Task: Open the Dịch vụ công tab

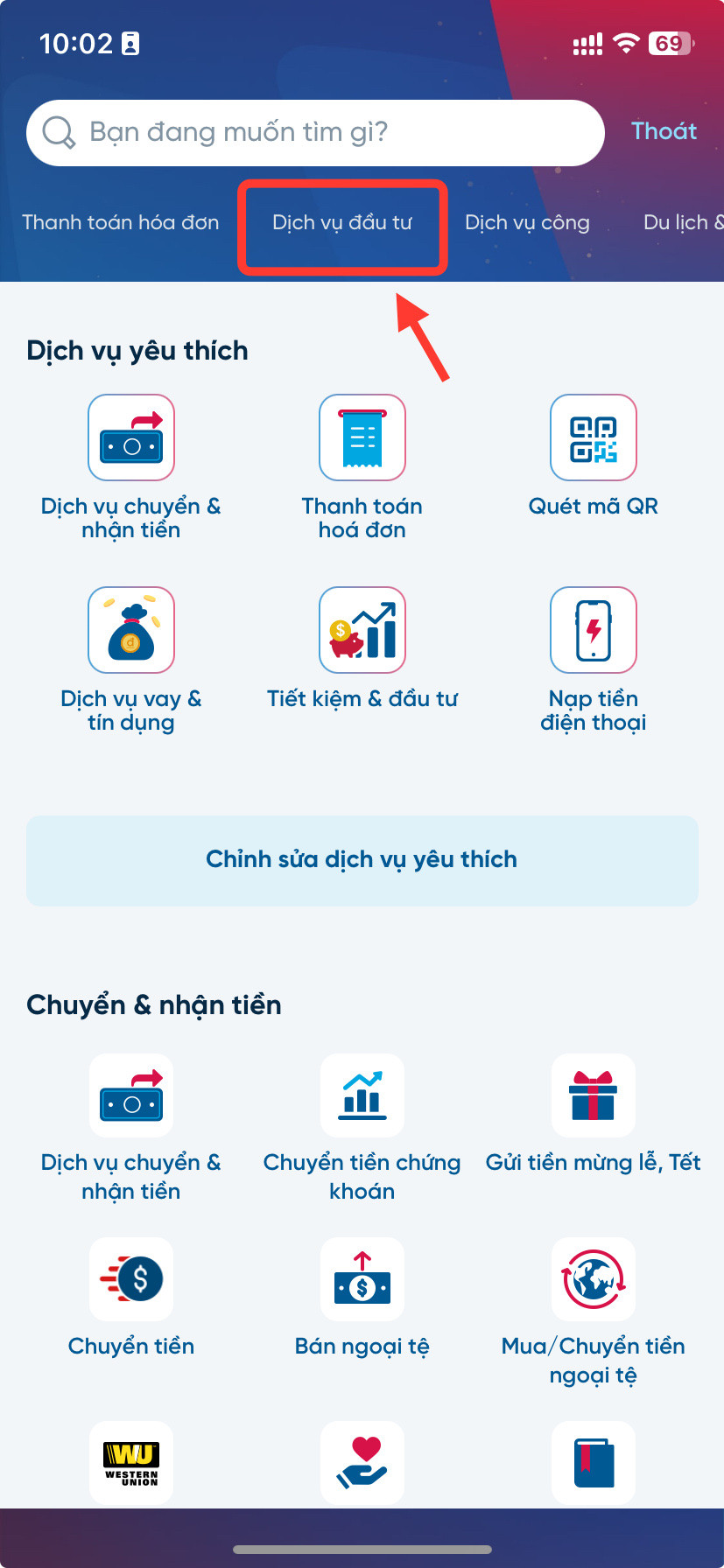Action: 527,222
